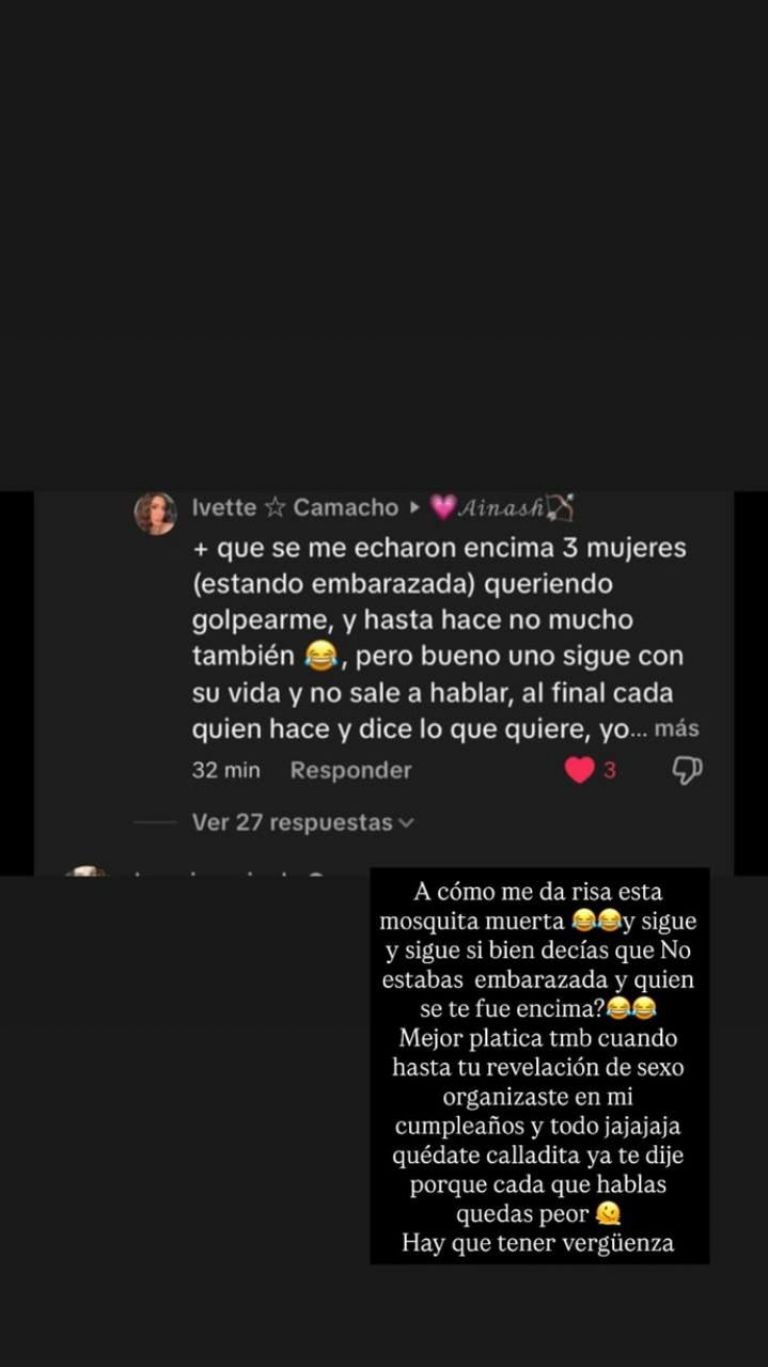Image resolution: width=768 pixels, height=1367 pixels.
Task: Click the chevron next to Ver 27 respuestas
Action: point(405,822)
